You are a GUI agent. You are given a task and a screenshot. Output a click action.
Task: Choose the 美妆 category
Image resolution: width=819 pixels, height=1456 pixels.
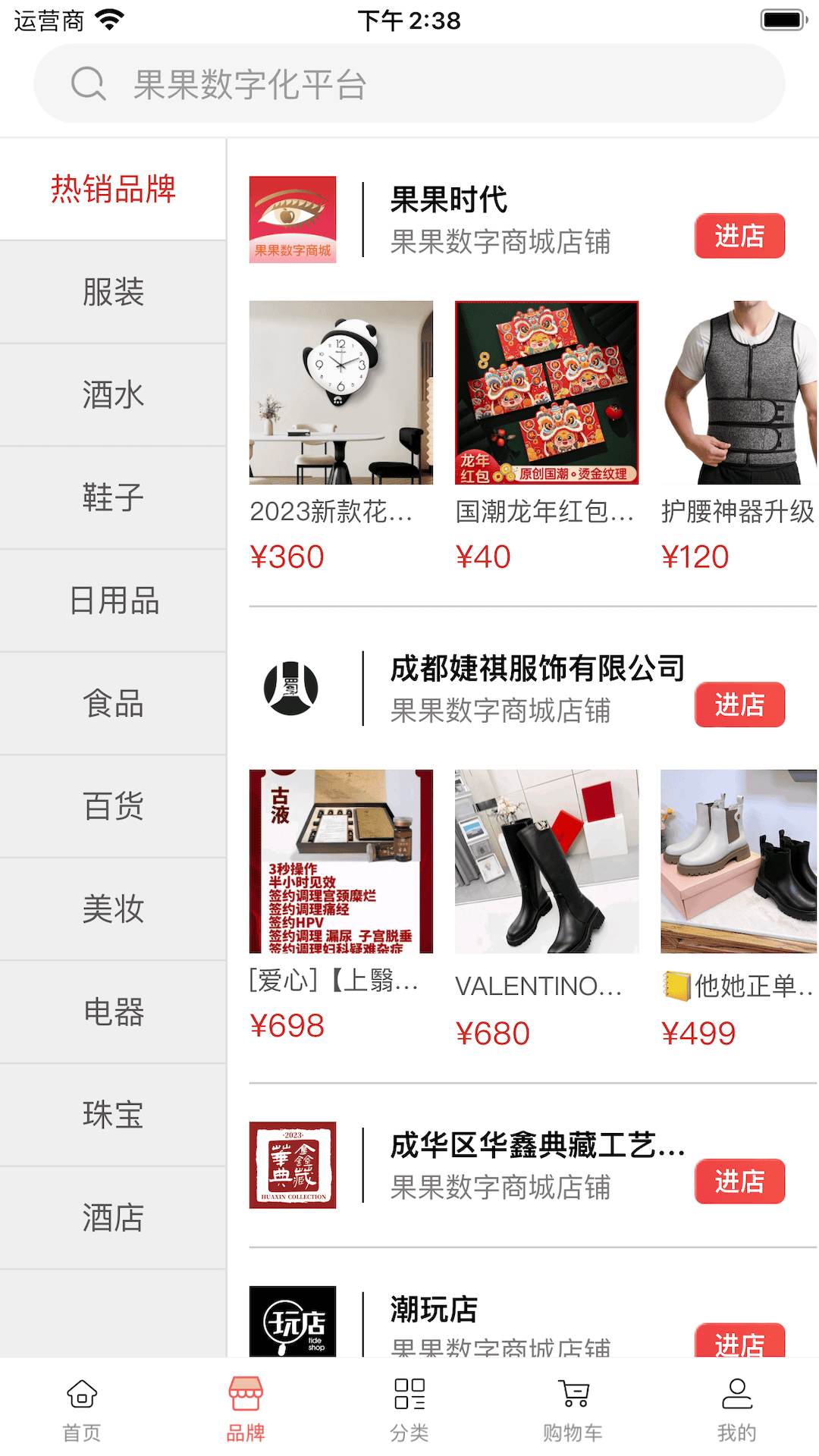point(113,909)
